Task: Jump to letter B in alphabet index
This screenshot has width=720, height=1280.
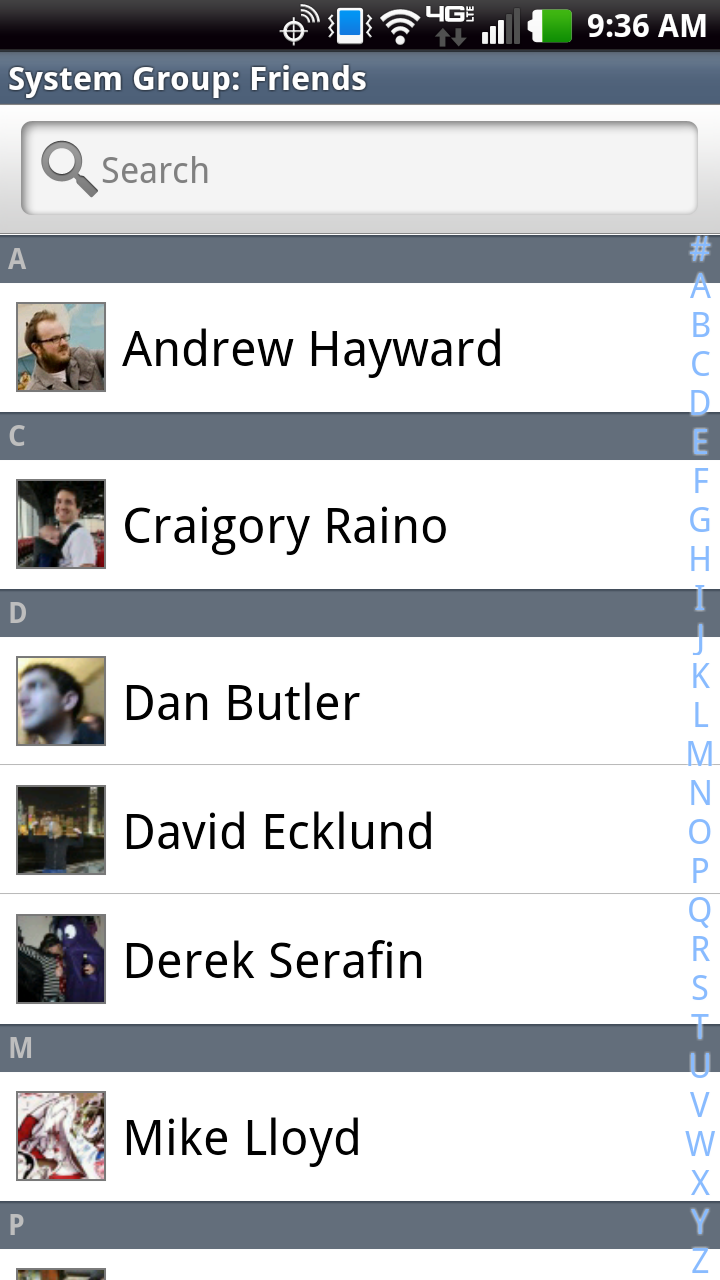Action: pos(700,325)
